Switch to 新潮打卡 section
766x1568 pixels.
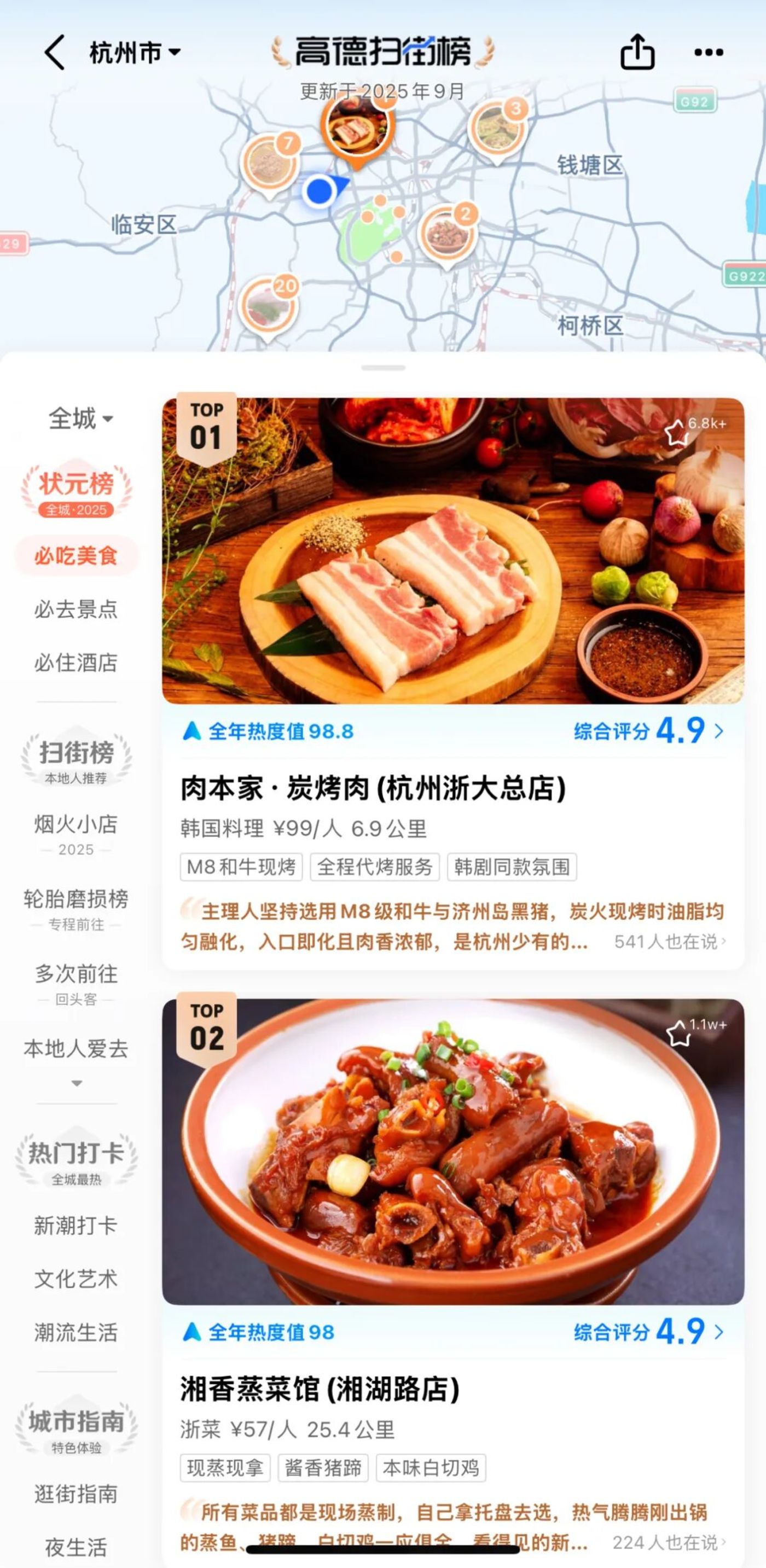tap(76, 1226)
